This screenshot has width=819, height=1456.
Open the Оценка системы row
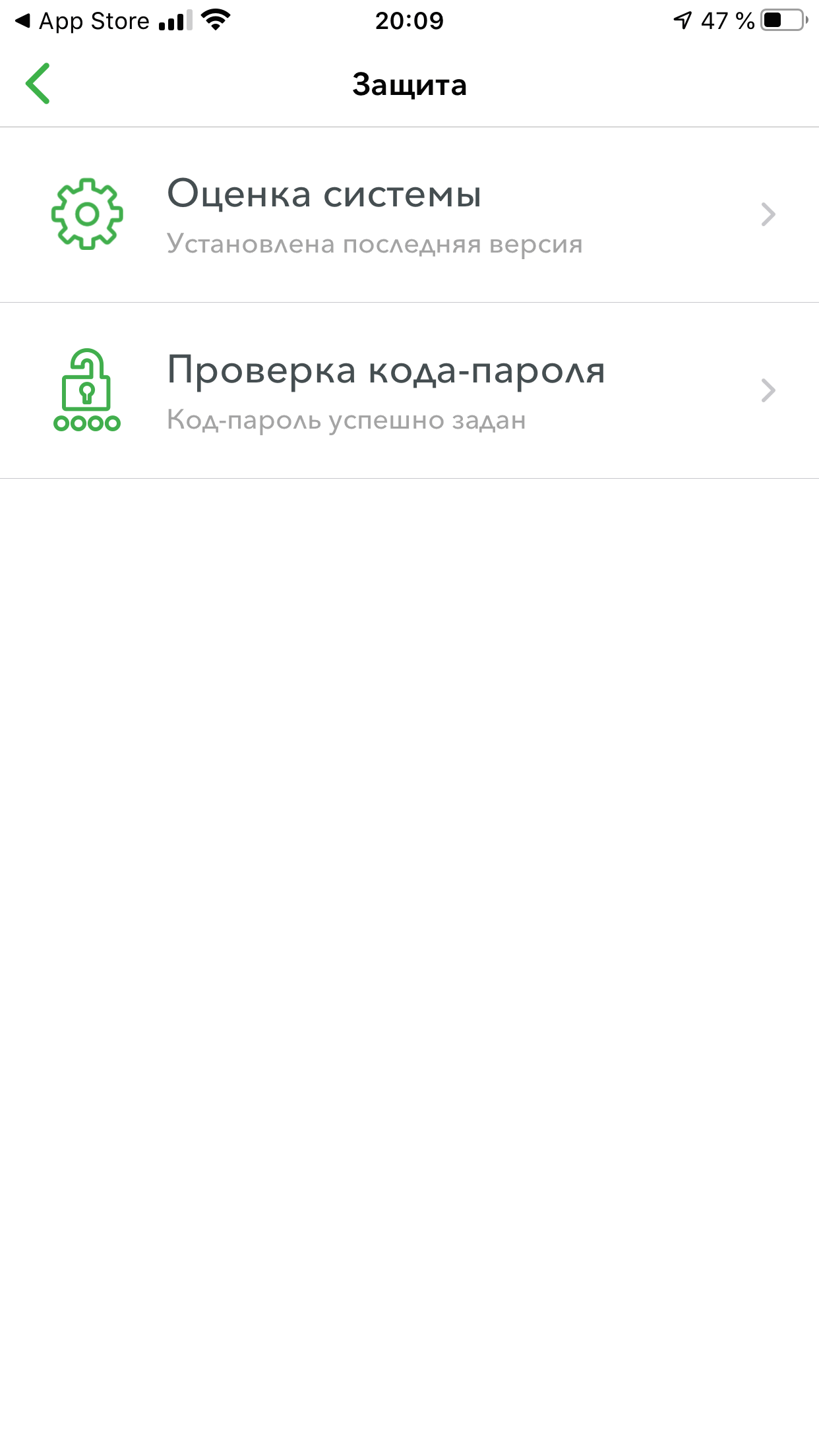pos(409,214)
